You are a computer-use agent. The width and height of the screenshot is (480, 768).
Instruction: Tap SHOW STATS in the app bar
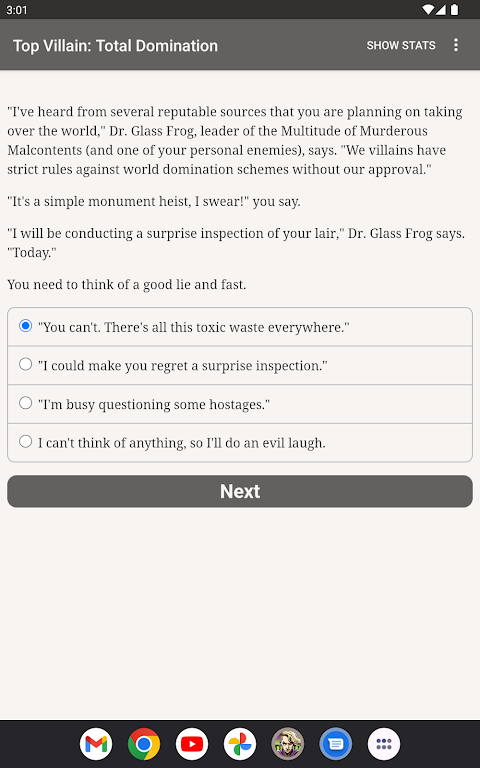(x=401, y=46)
